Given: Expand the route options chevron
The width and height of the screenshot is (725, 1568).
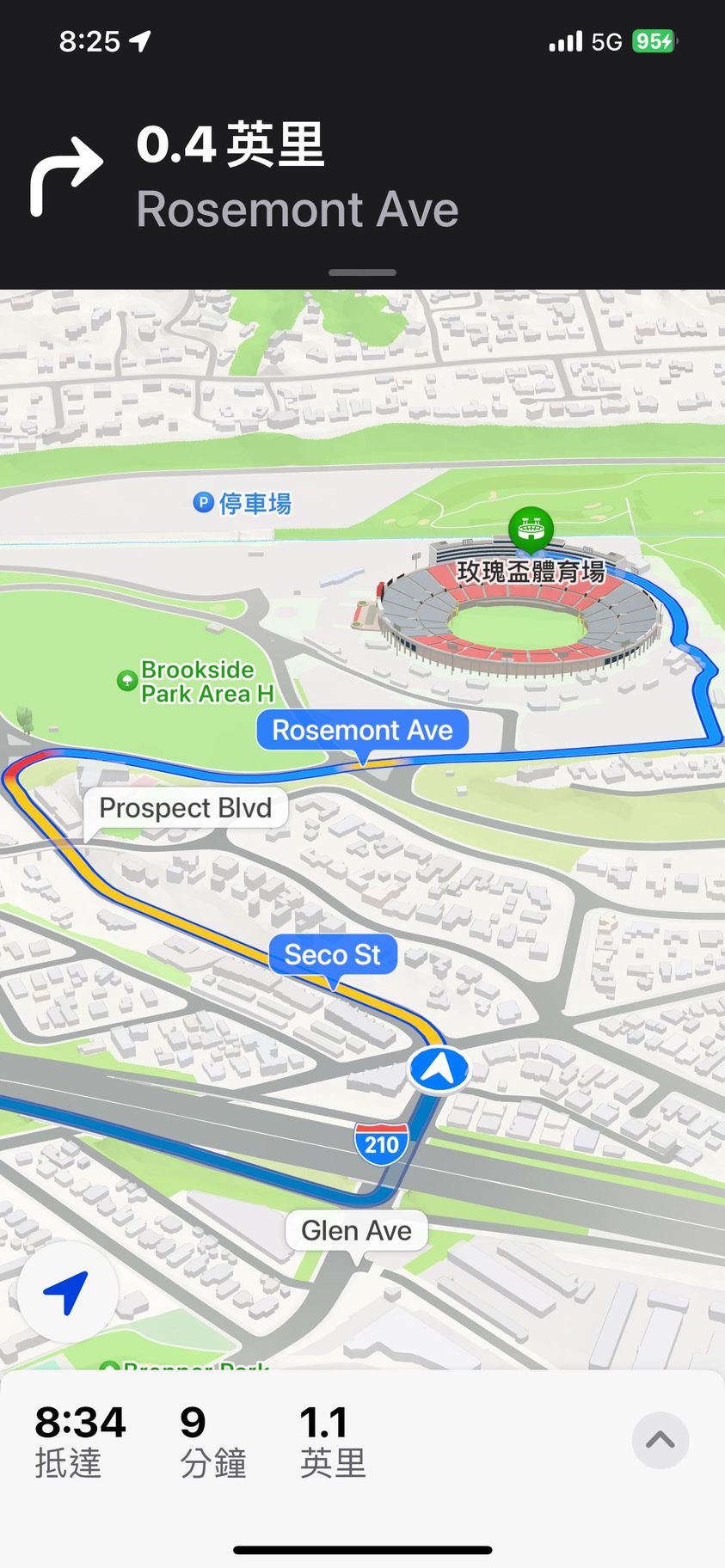Looking at the screenshot, I should pyautogui.click(x=660, y=1440).
